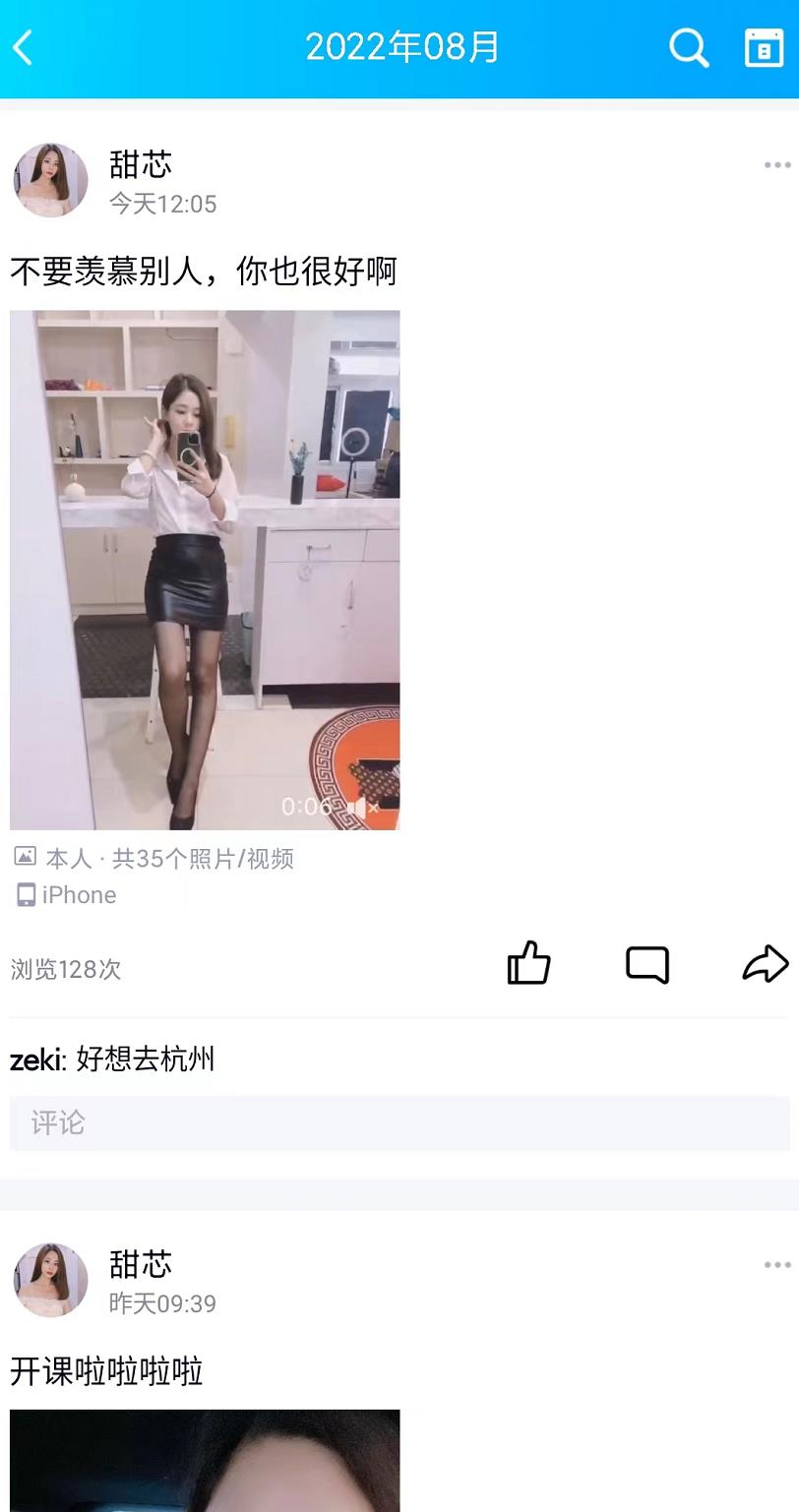Open 甜芯's profile from her name
The image size is (799, 1512).
tap(141, 164)
